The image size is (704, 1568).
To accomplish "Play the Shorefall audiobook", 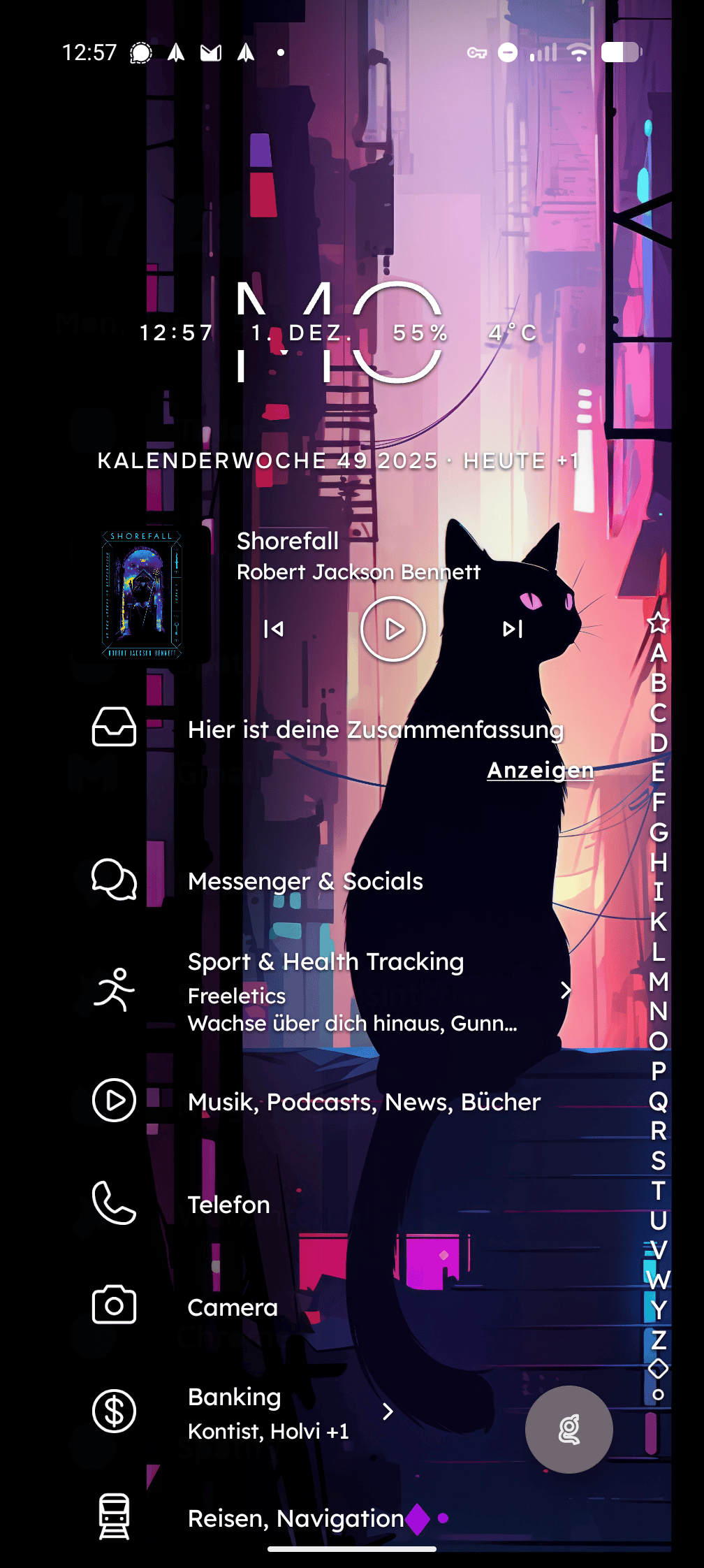I will (393, 629).
